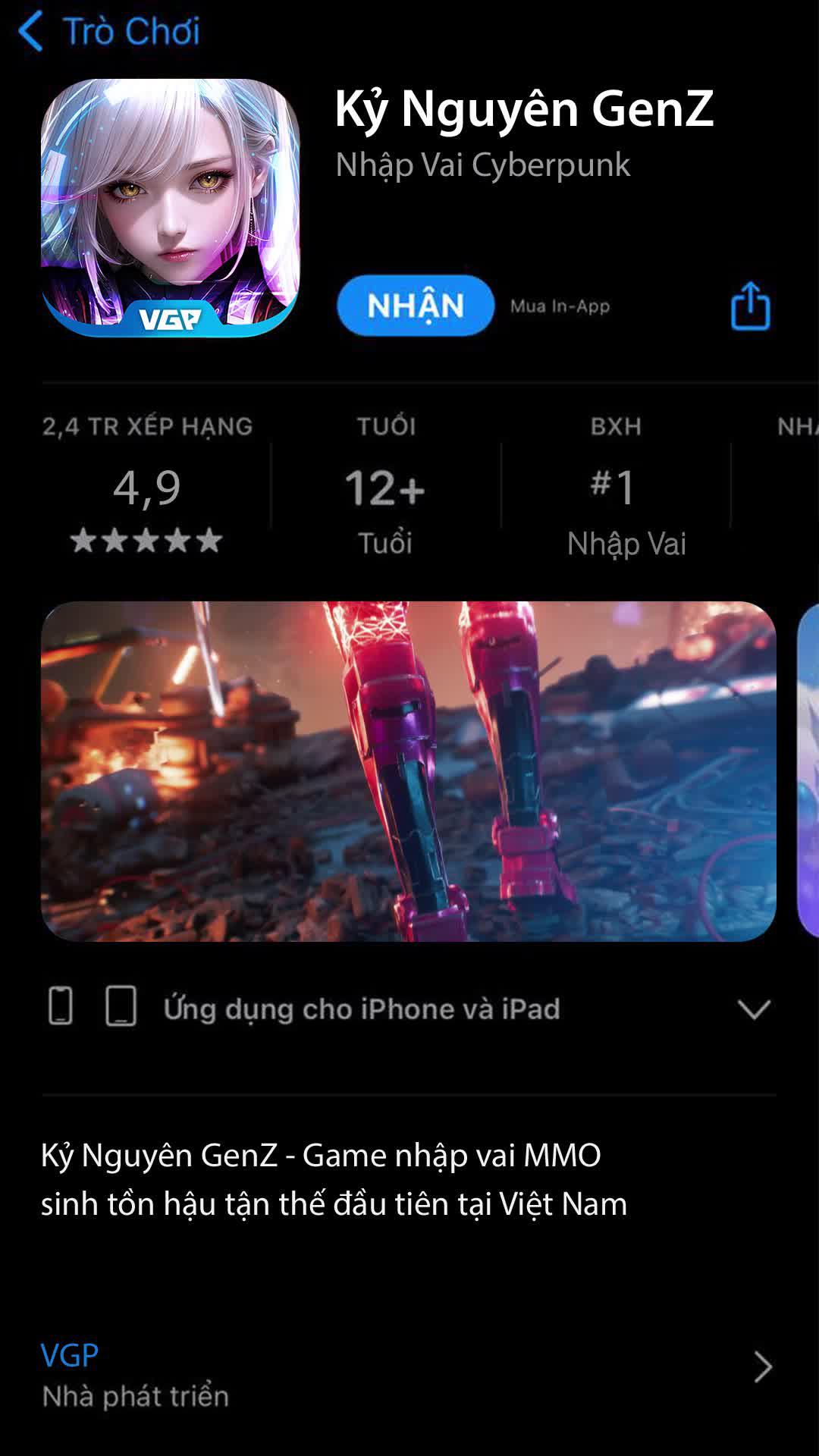Tap the '2,4 TR XẾP HẠNG' rating summary
The width and height of the screenshot is (819, 1456).
(146, 426)
